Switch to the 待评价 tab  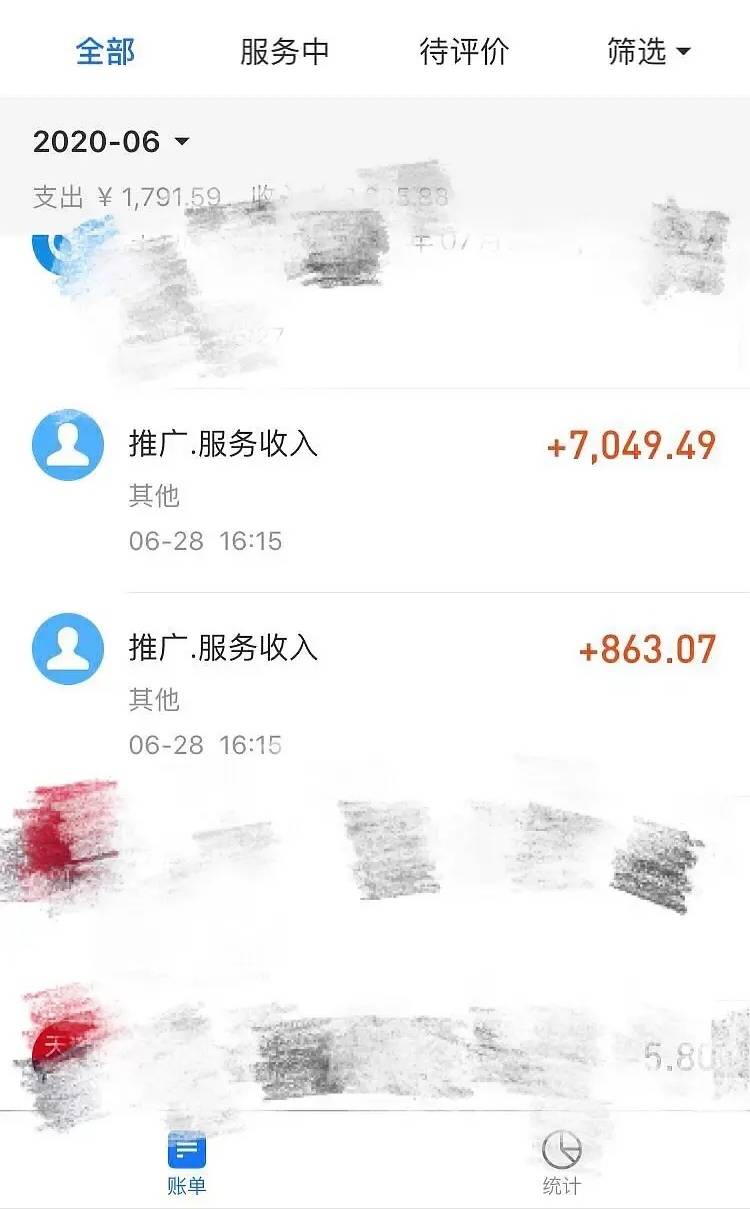pos(464,51)
